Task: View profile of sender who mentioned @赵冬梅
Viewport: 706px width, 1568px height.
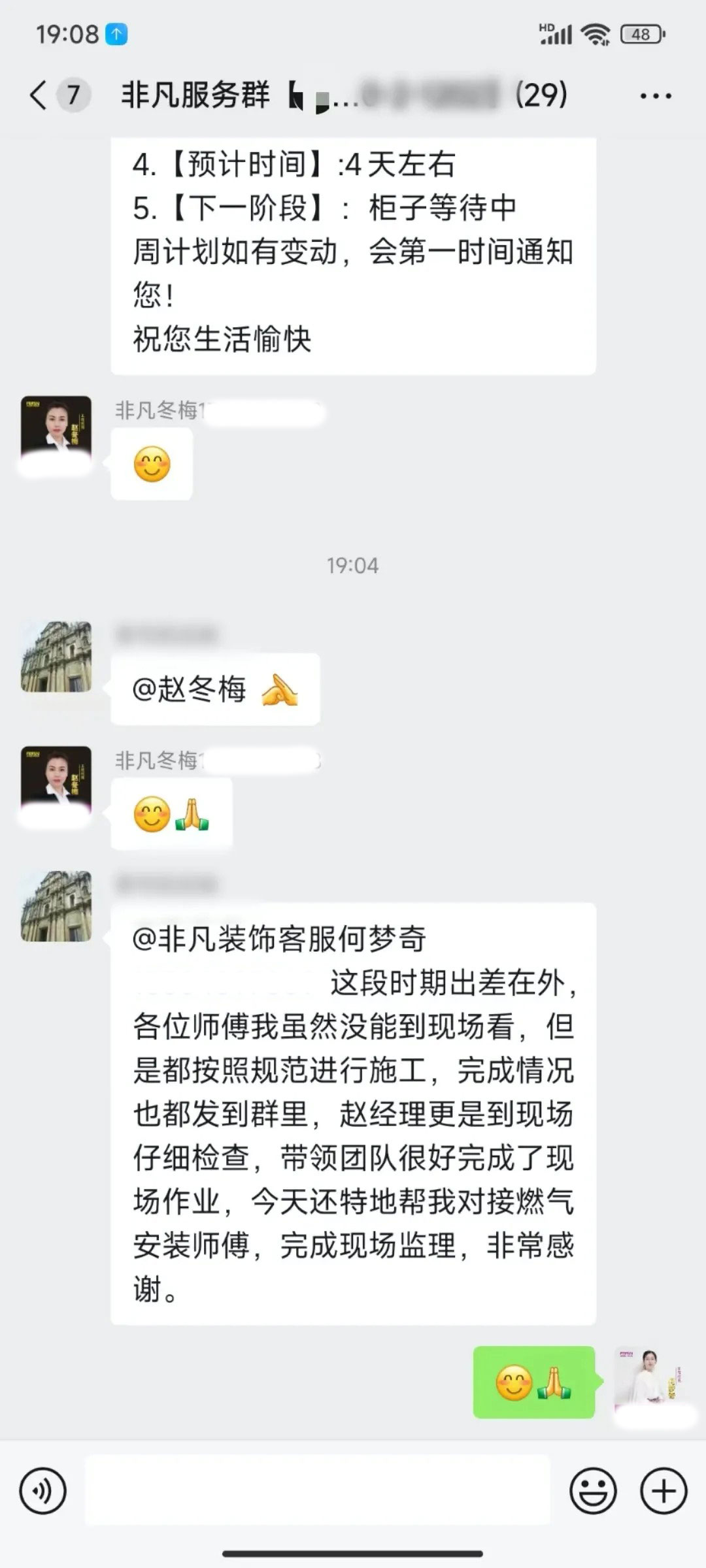Action: (56, 657)
